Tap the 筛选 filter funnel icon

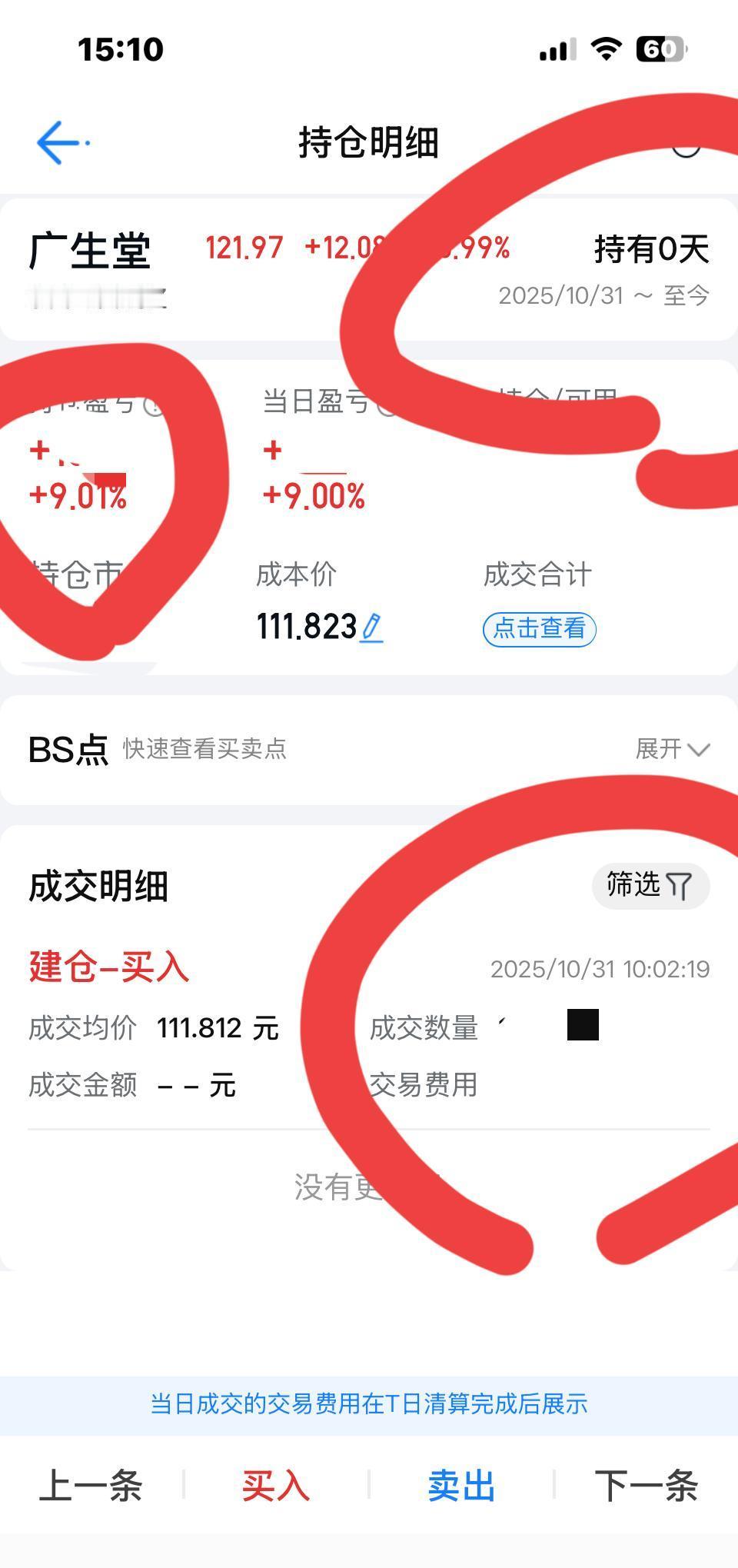coord(680,885)
